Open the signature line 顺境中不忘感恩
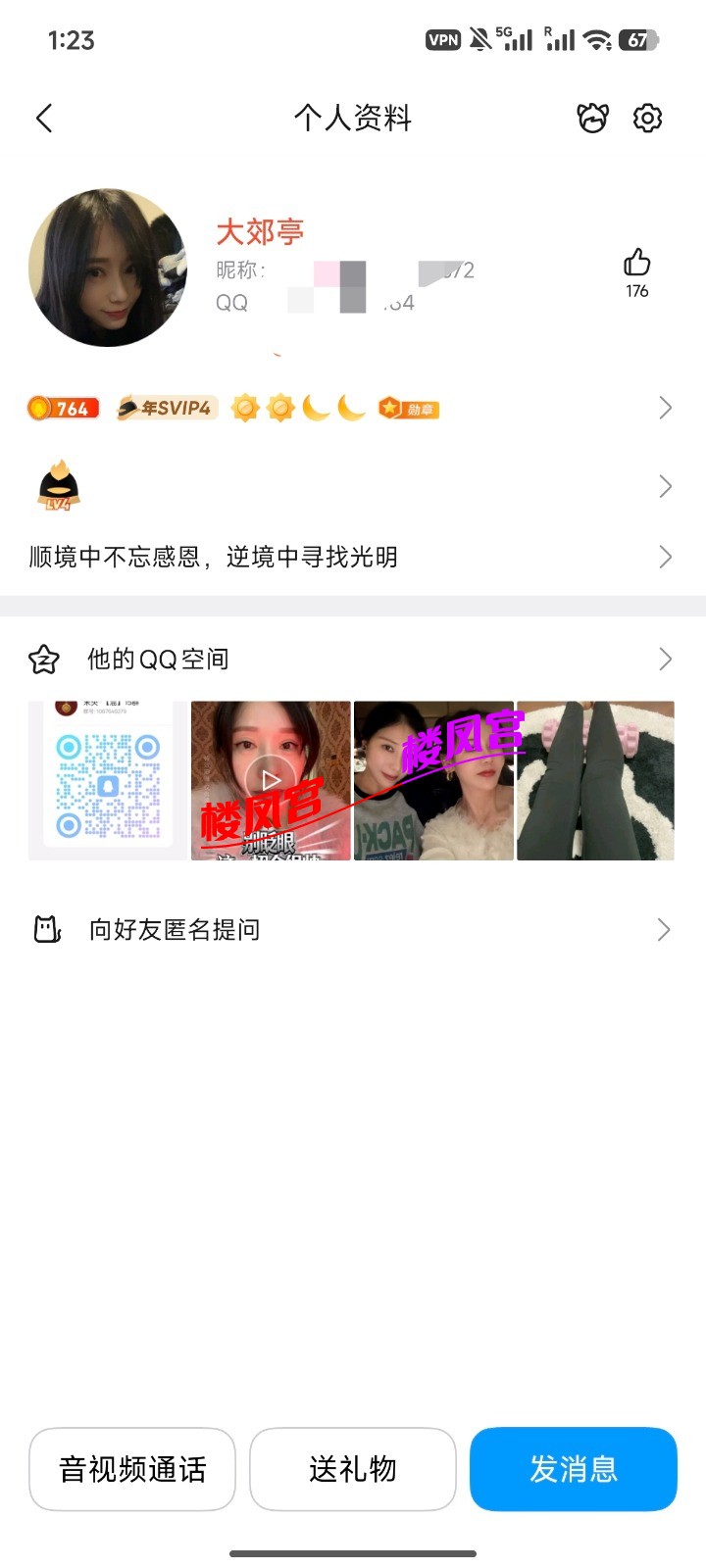Viewport: 706px width, 1568px height. click(353, 557)
